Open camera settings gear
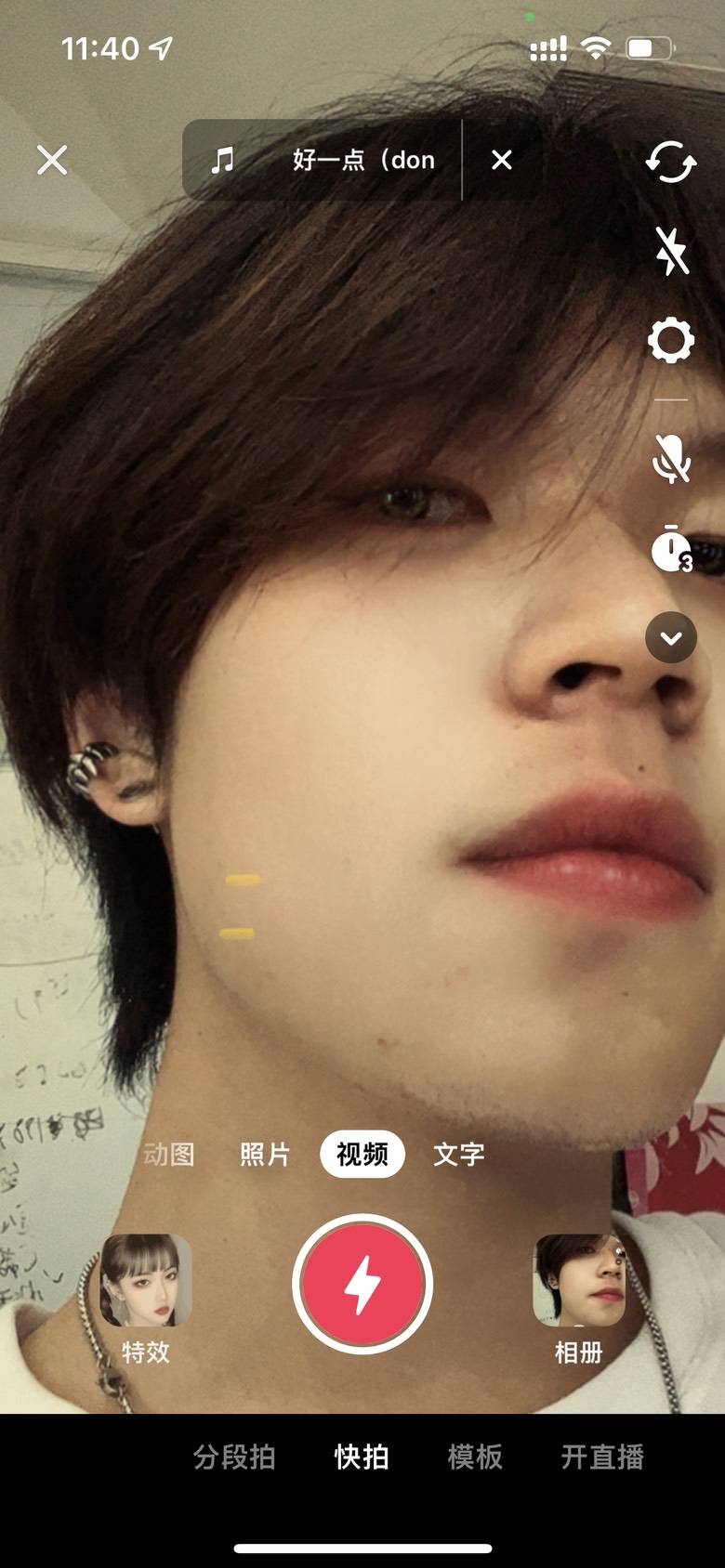 pyautogui.click(x=670, y=340)
